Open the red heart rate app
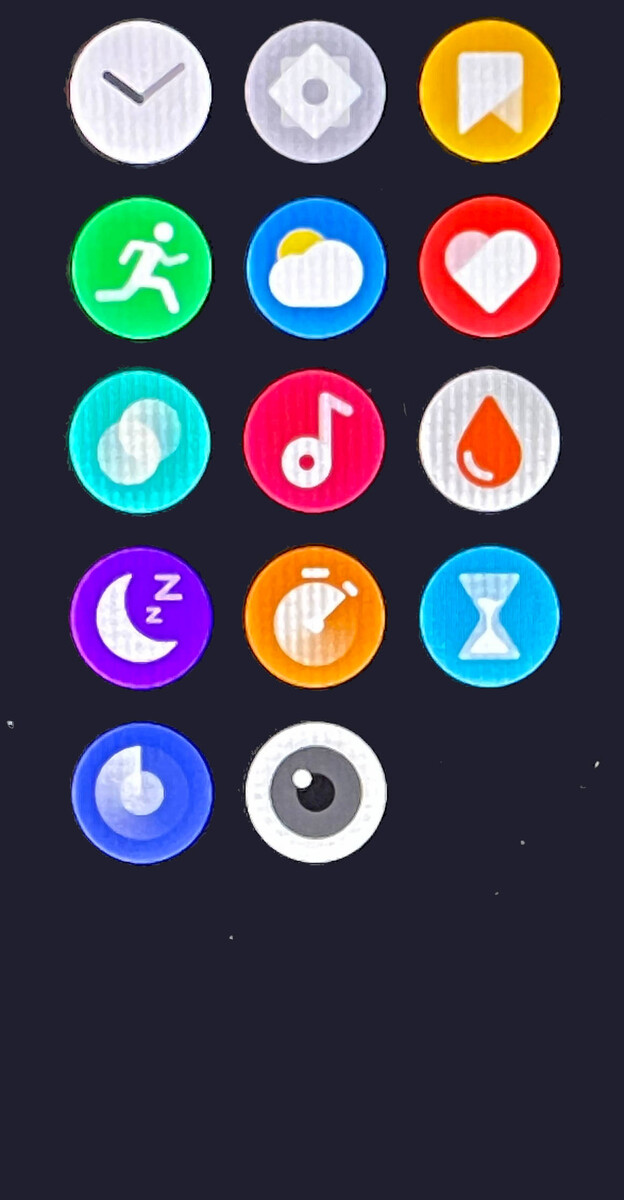Viewport: 624px width, 1200px height. [489, 267]
